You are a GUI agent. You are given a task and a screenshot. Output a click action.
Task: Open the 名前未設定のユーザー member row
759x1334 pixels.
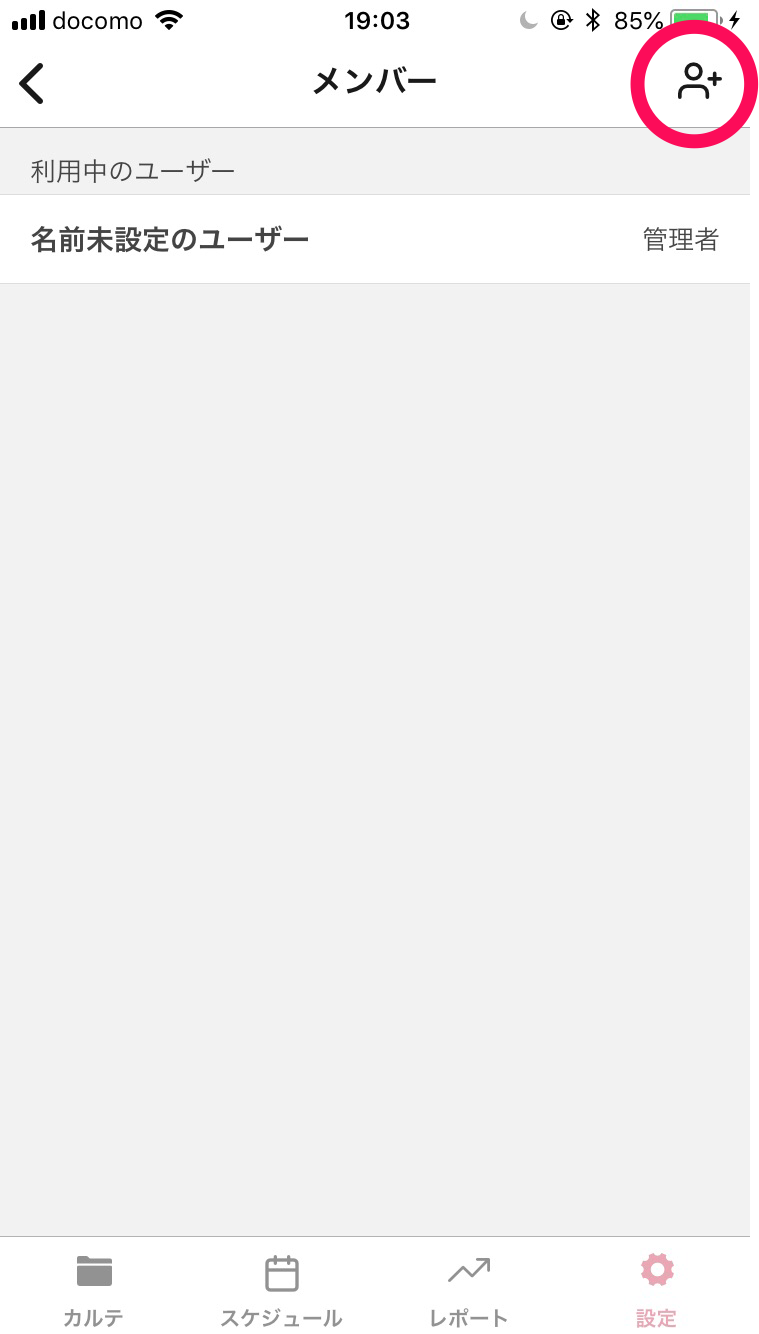pyautogui.click(x=374, y=239)
